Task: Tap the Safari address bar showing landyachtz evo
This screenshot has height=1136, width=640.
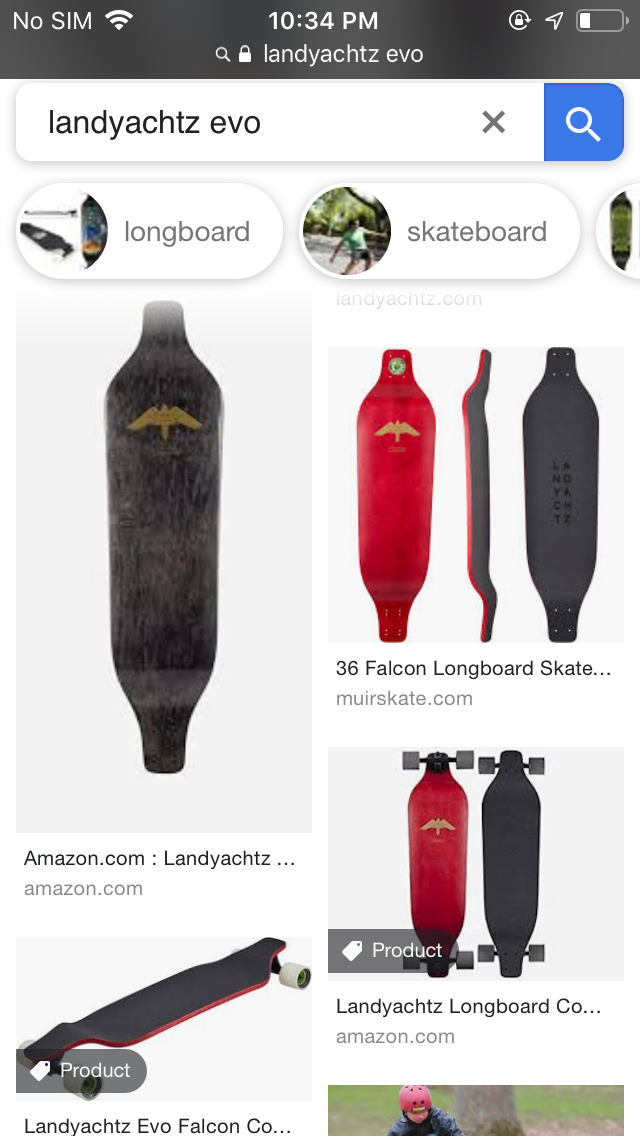Action: pos(320,54)
